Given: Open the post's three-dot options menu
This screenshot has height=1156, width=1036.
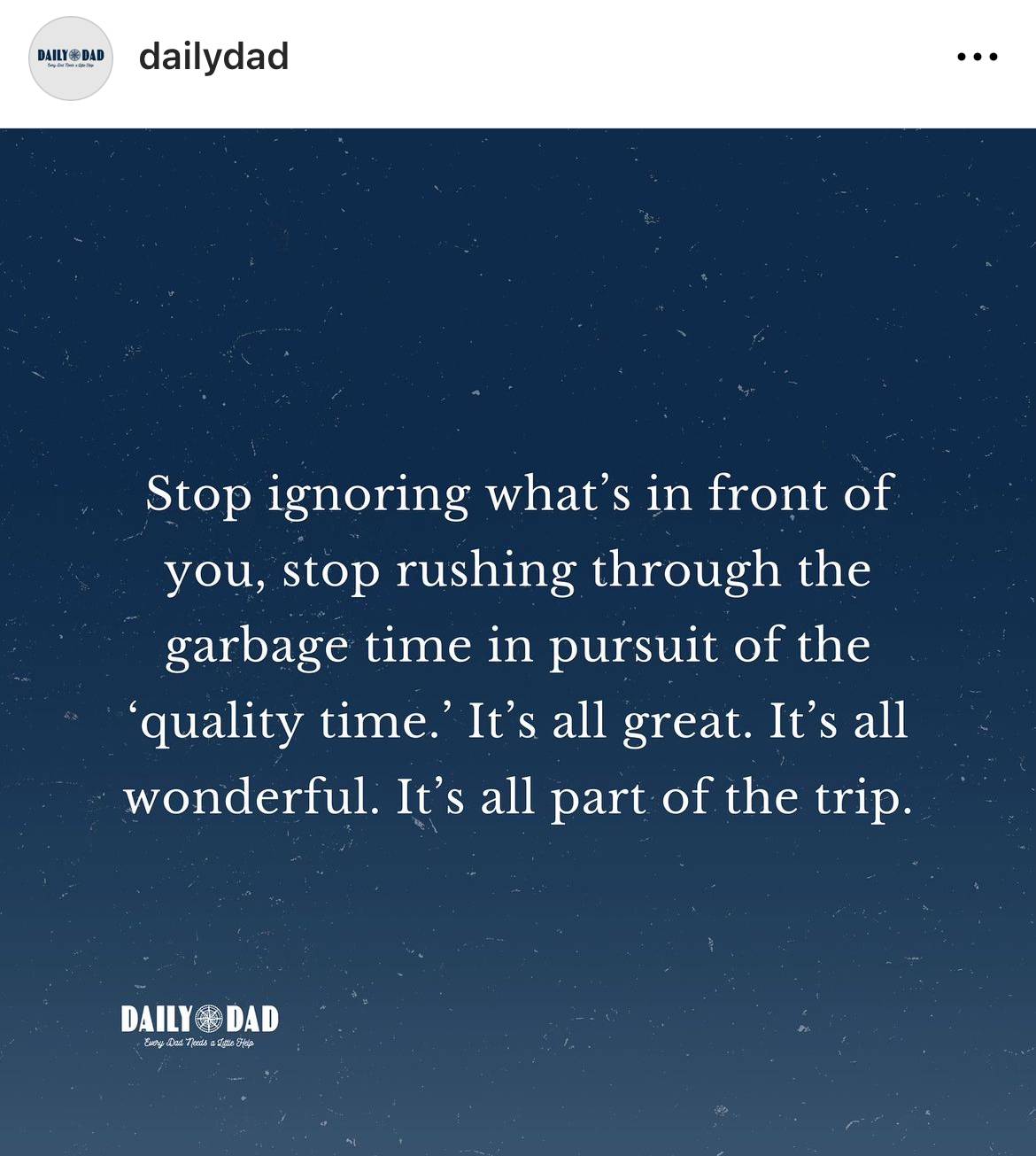Looking at the screenshot, I should pyautogui.click(x=978, y=58).
